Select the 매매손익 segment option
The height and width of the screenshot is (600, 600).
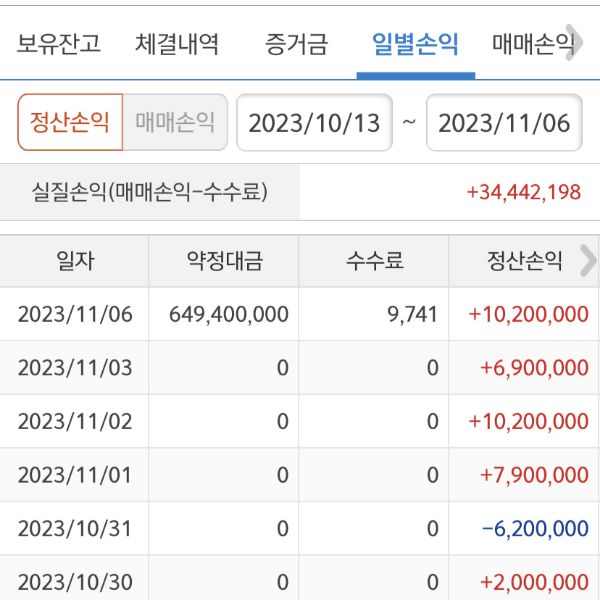point(175,122)
